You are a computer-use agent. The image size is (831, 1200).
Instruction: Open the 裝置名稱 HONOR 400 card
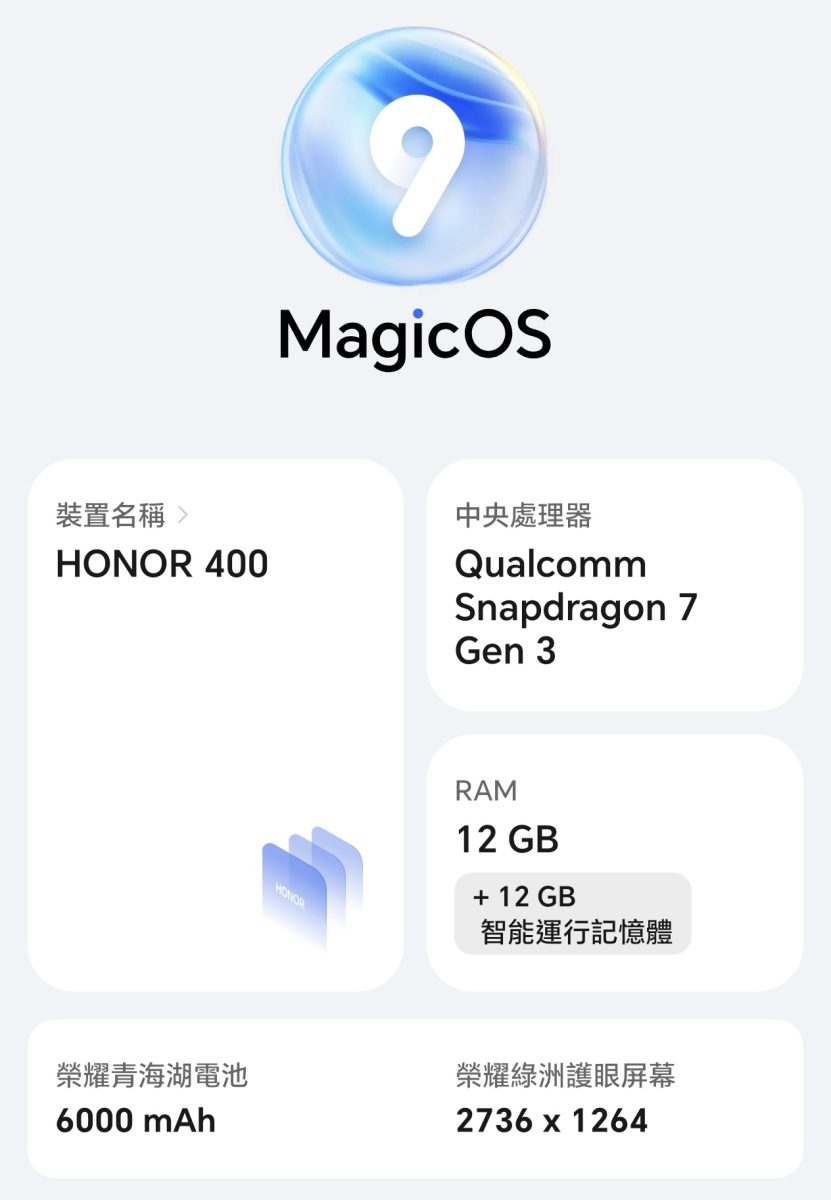click(x=215, y=725)
